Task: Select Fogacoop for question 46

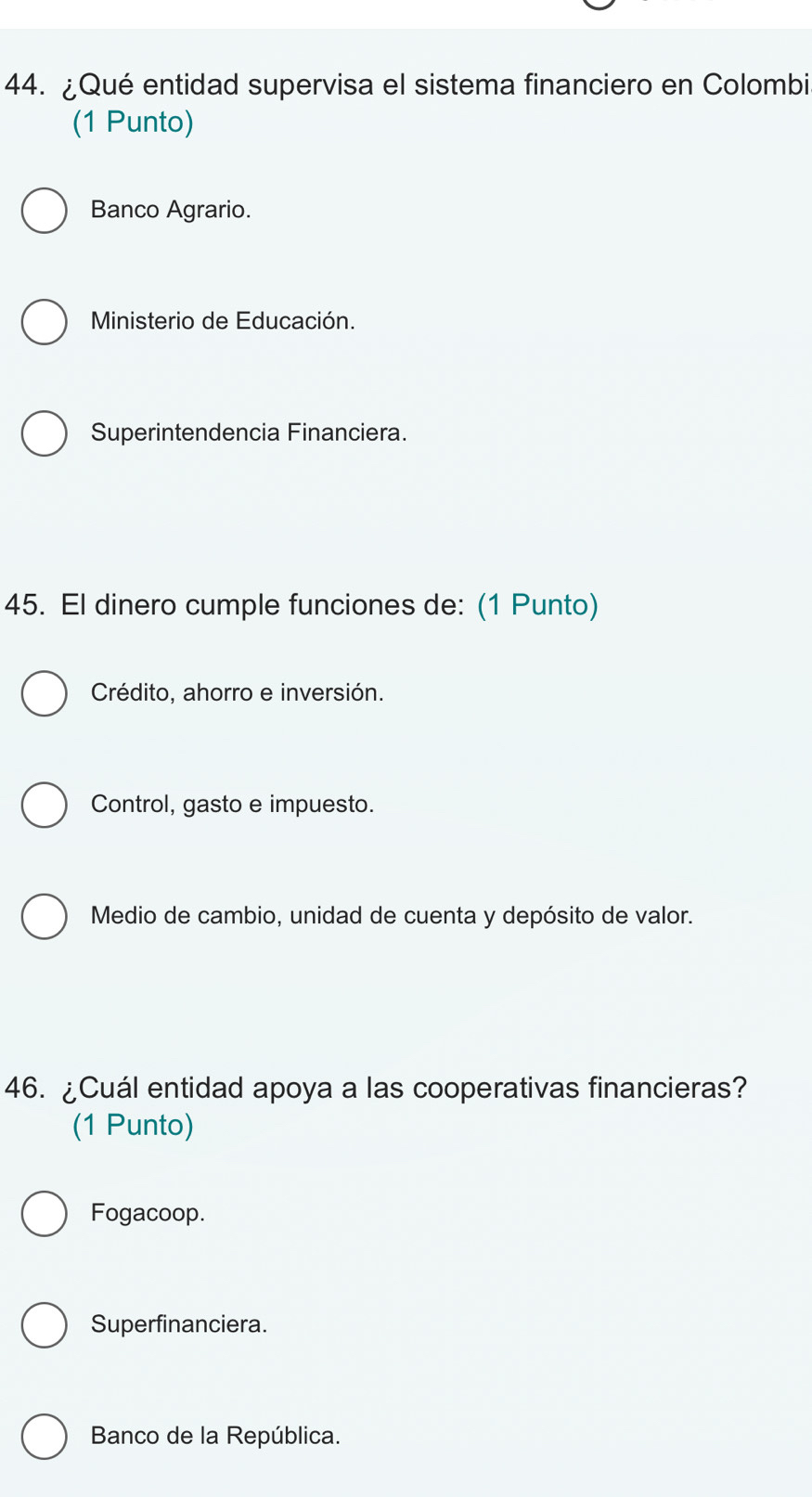Action: click(x=44, y=1214)
